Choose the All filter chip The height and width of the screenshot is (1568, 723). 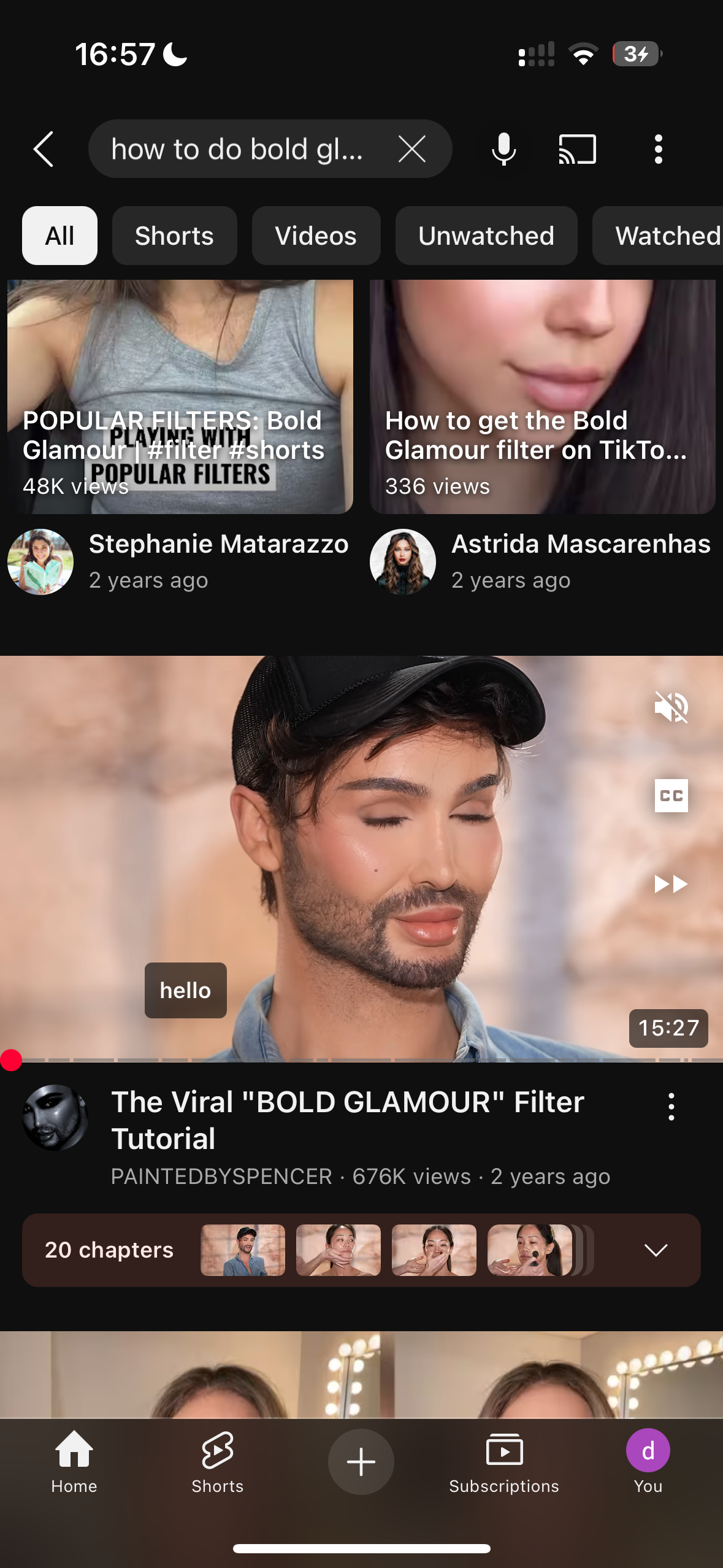tap(59, 236)
